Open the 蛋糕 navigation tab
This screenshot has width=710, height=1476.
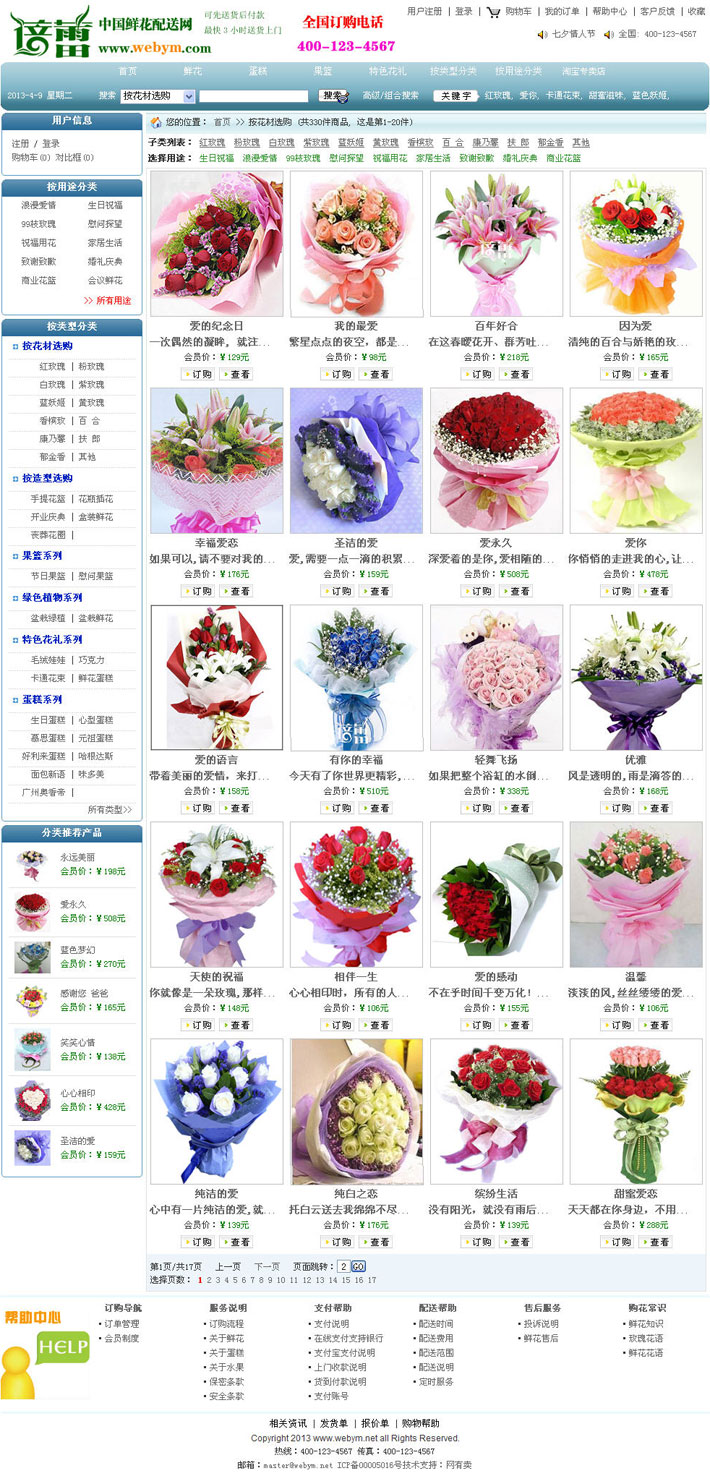point(257,72)
